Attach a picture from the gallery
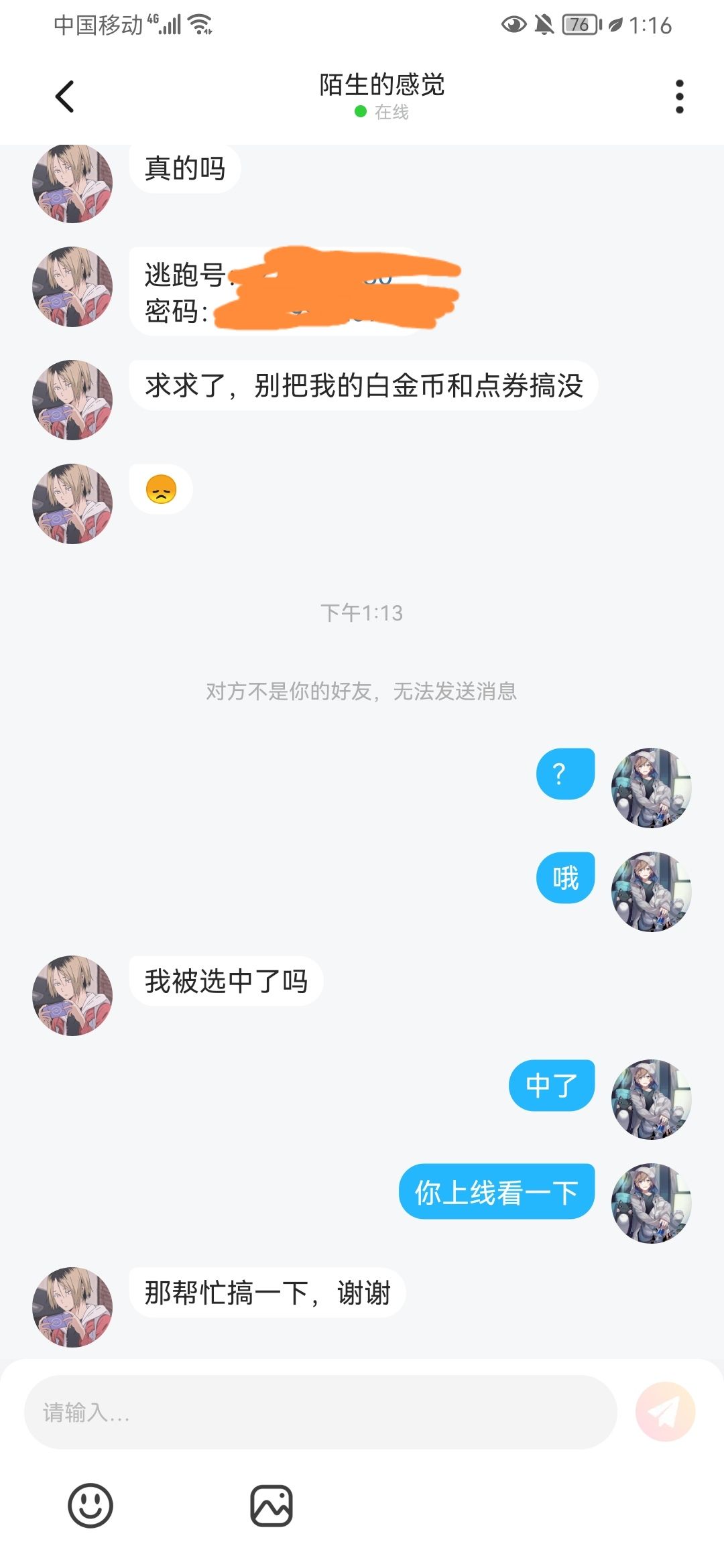 (x=271, y=1505)
